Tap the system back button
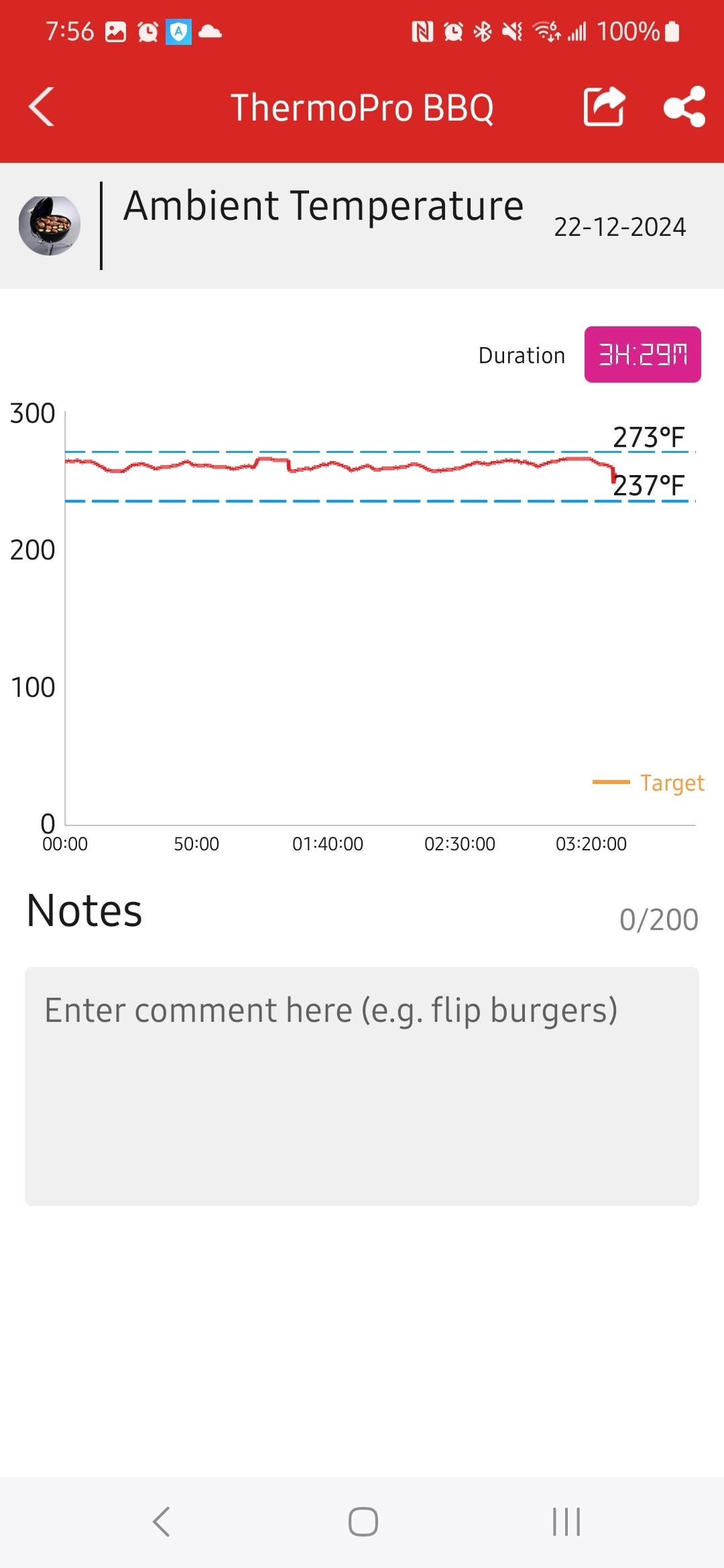Image resolution: width=724 pixels, height=1568 pixels. click(162, 1521)
